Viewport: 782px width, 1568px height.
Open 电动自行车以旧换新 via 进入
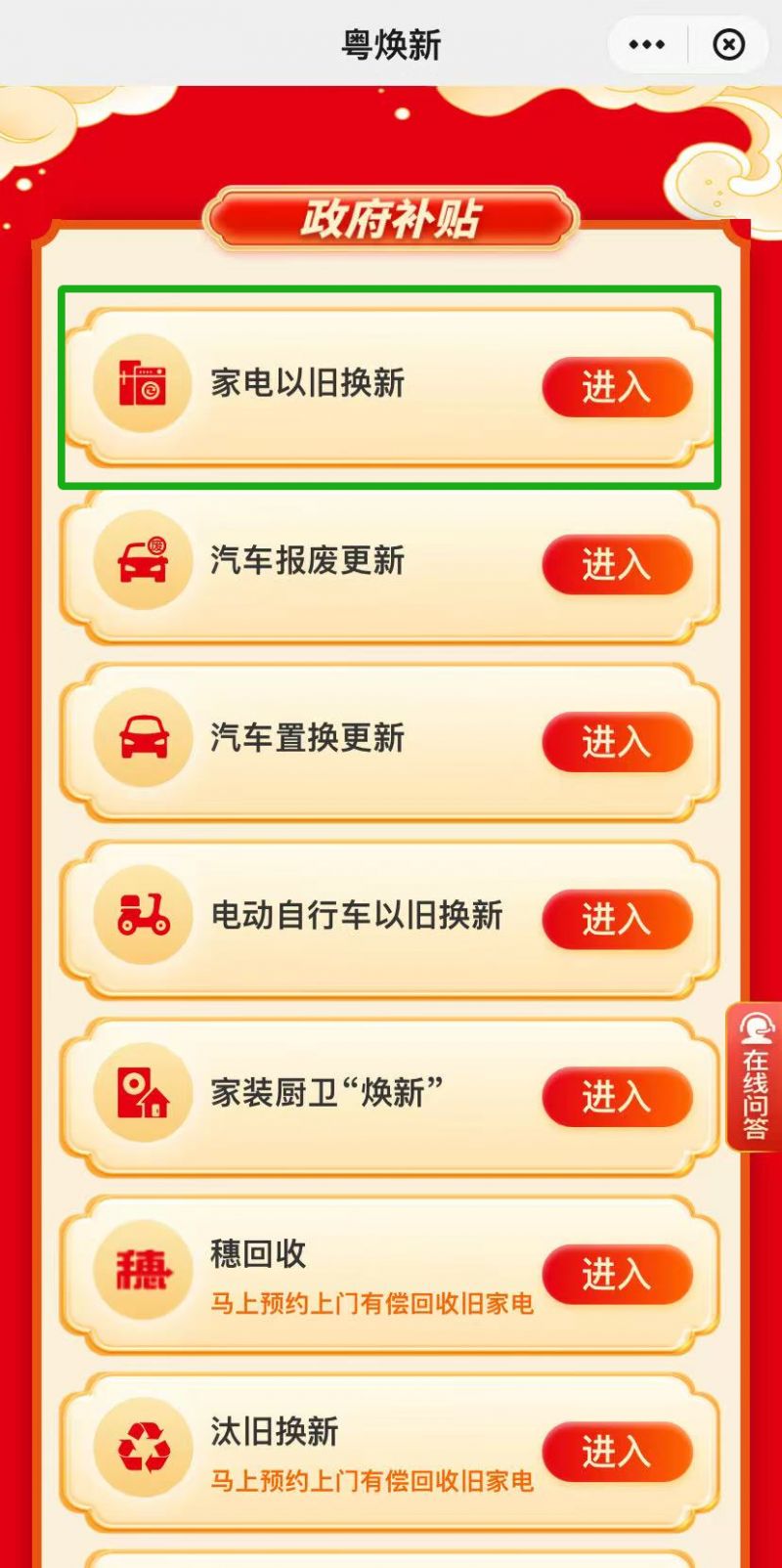(618, 919)
